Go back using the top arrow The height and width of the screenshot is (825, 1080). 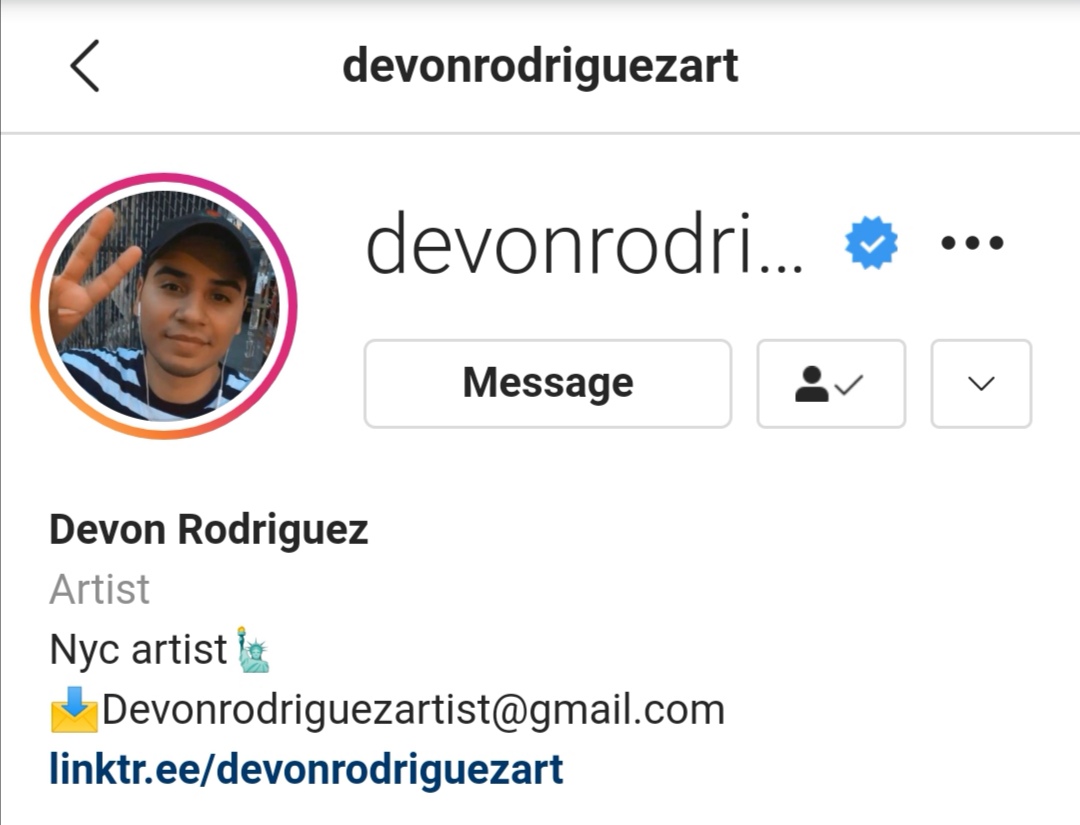85,67
